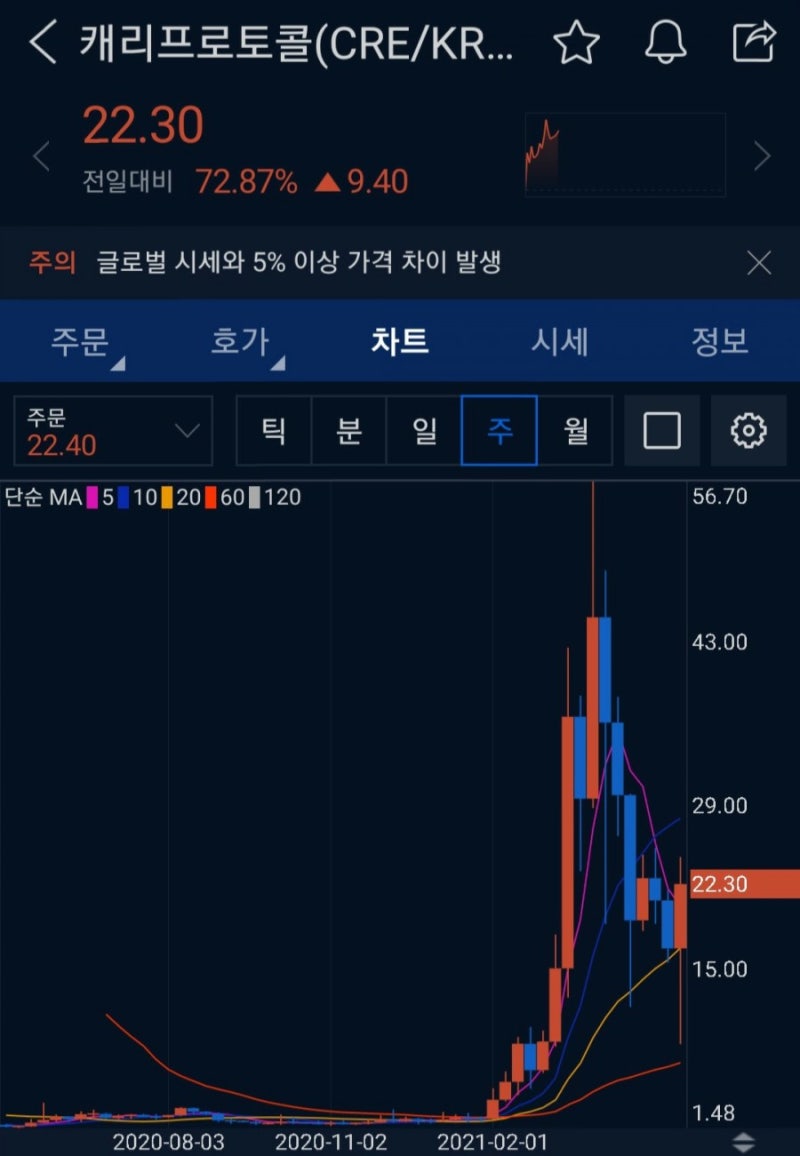Switch to the 시세 tab
The width and height of the screenshot is (800, 1156).
[560, 341]
